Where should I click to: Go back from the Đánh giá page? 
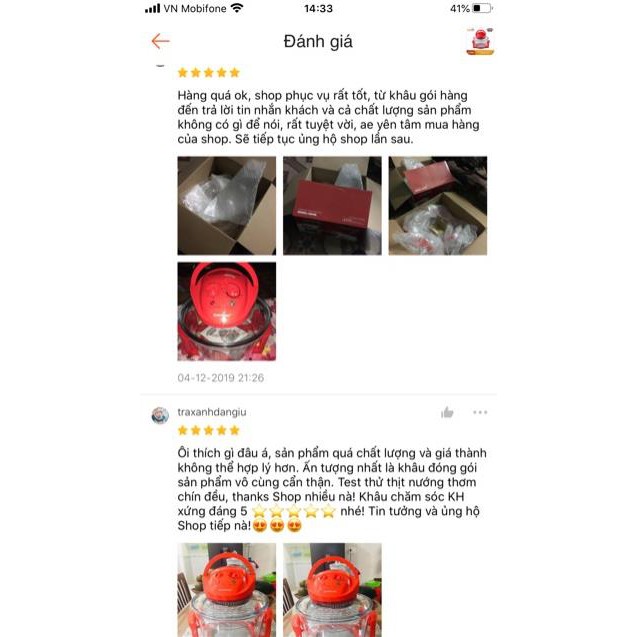pyautogui.click(x=160, y=41)
